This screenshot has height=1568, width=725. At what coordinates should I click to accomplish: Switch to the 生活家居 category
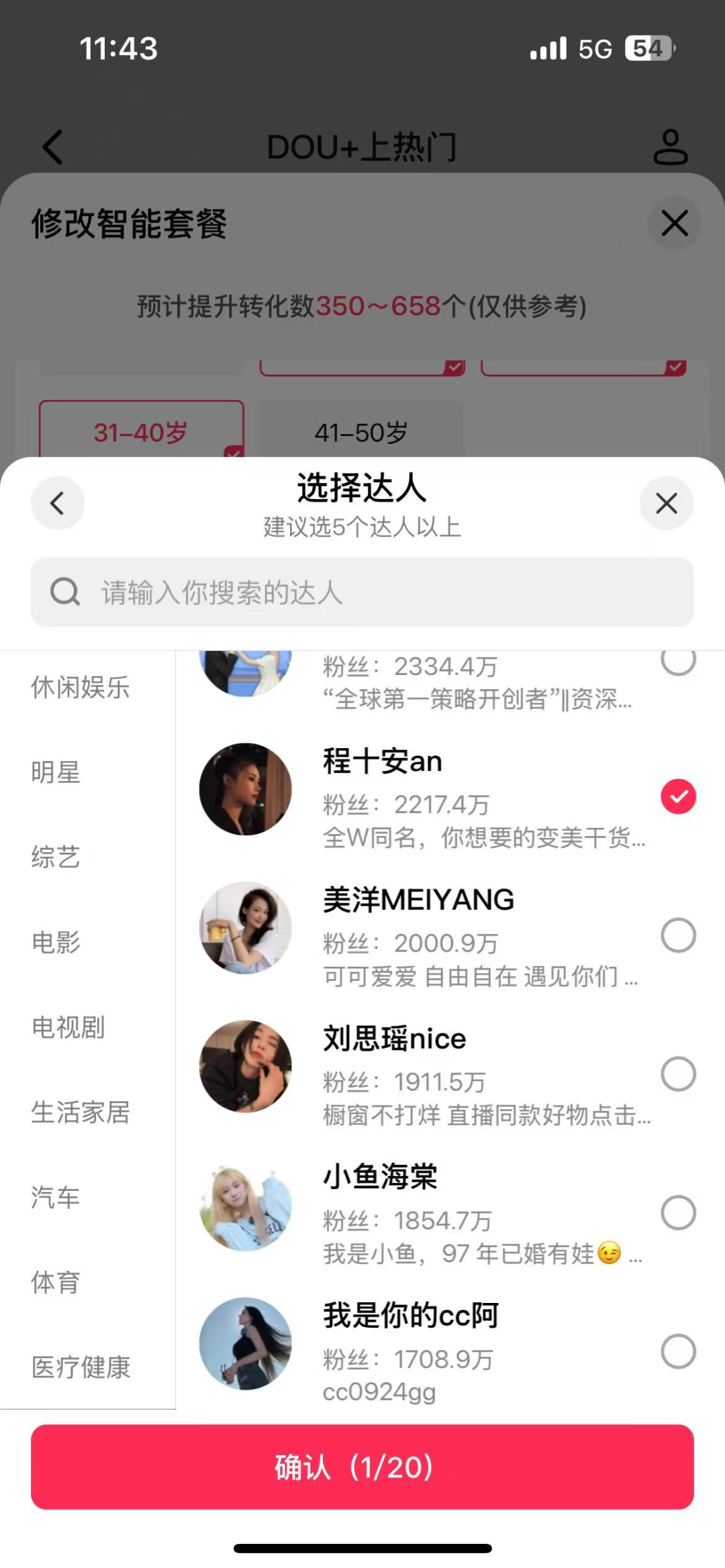[81, 1112]
